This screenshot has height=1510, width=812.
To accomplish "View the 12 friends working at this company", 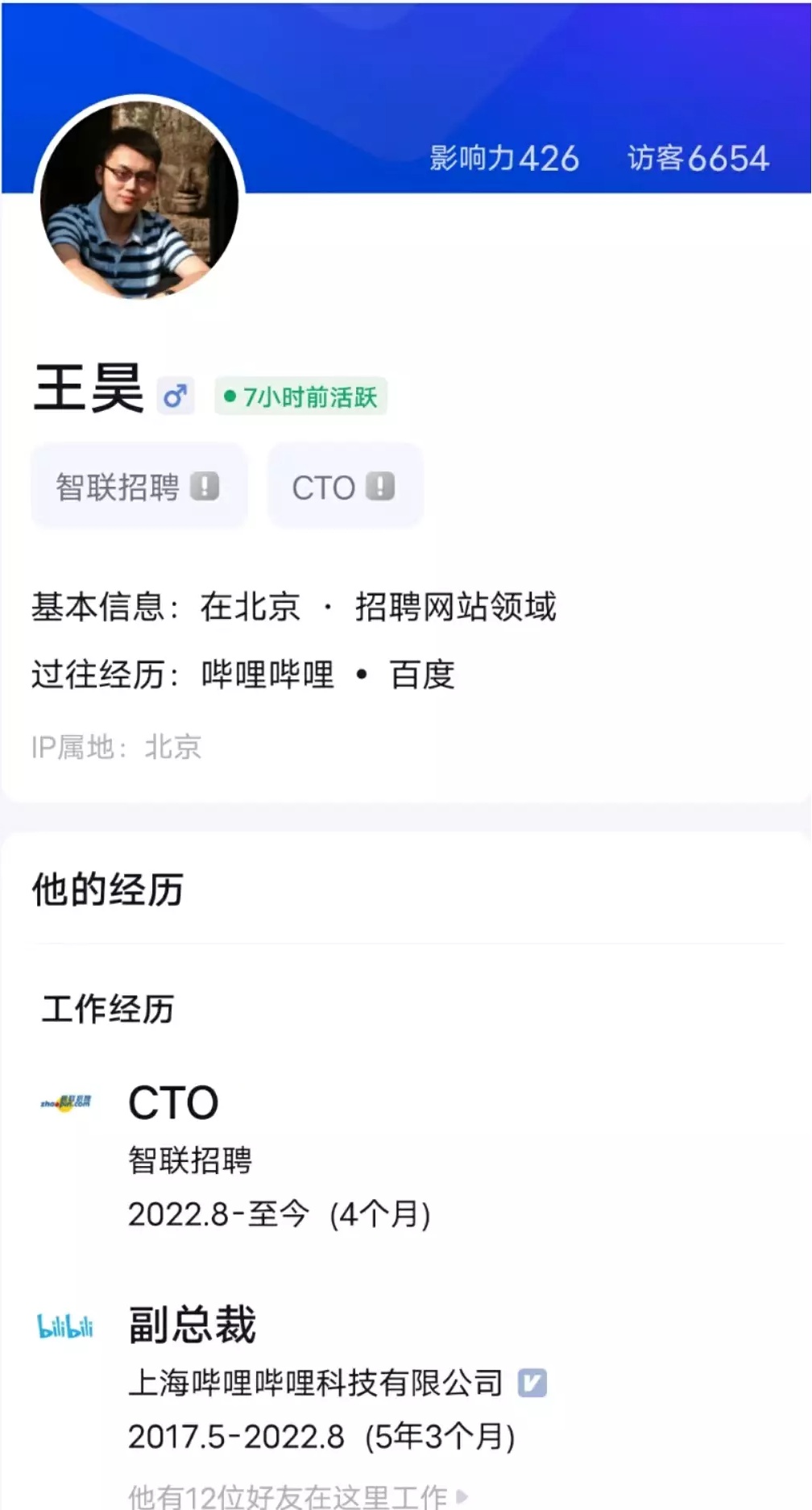I will pos(298,1497).
